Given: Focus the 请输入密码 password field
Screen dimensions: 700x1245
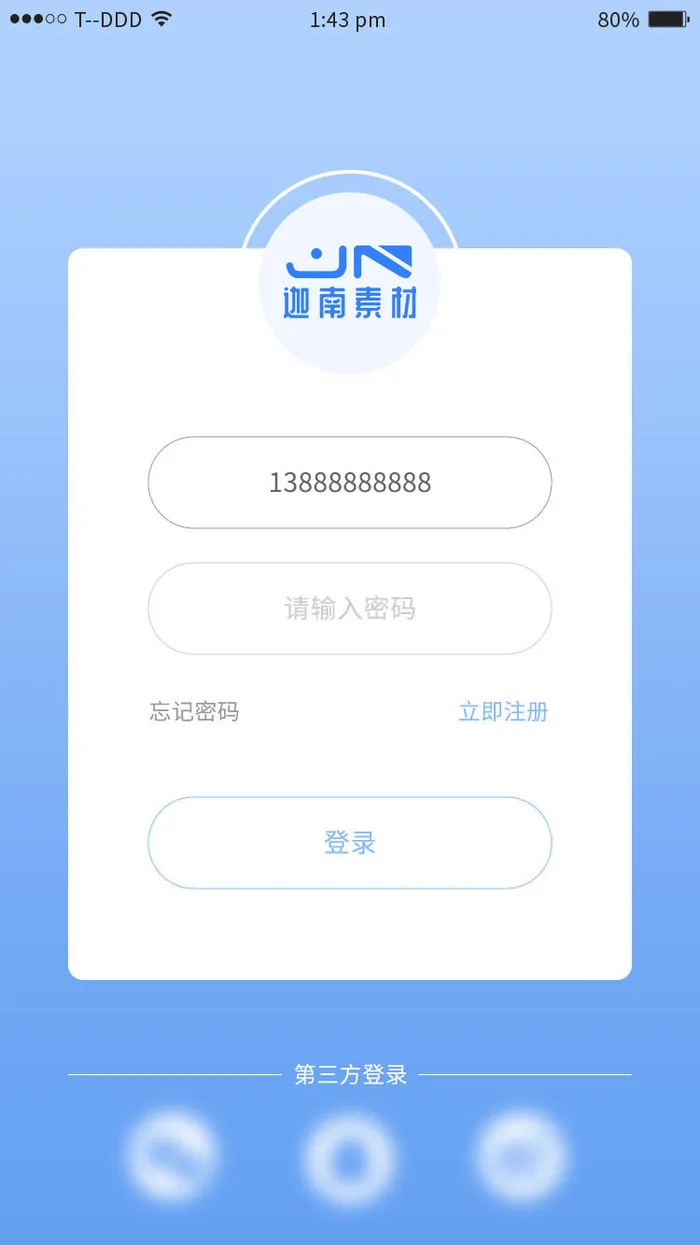Looking at the screenshot, I should tap(350, 609).
